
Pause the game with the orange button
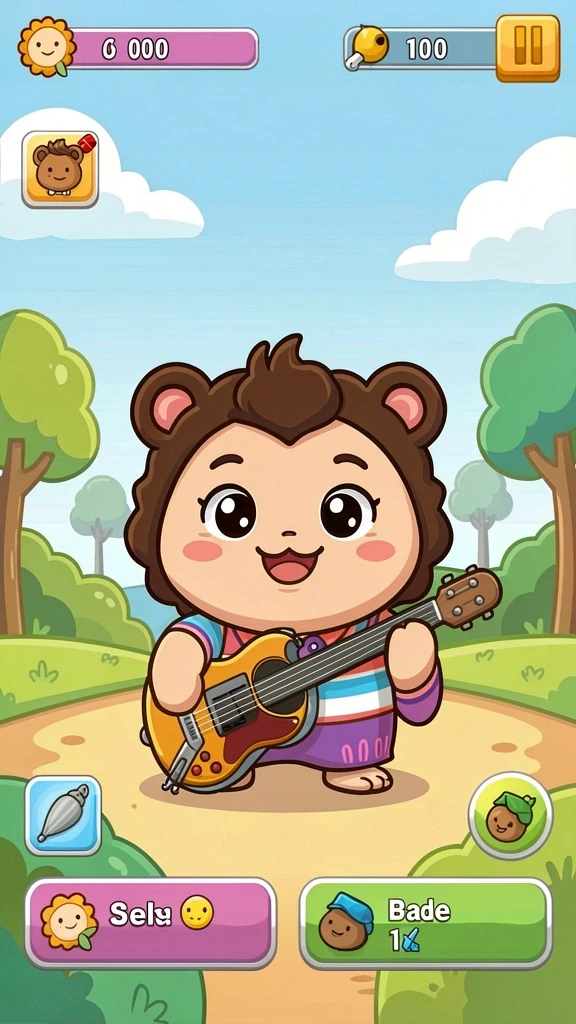[528, 48]
